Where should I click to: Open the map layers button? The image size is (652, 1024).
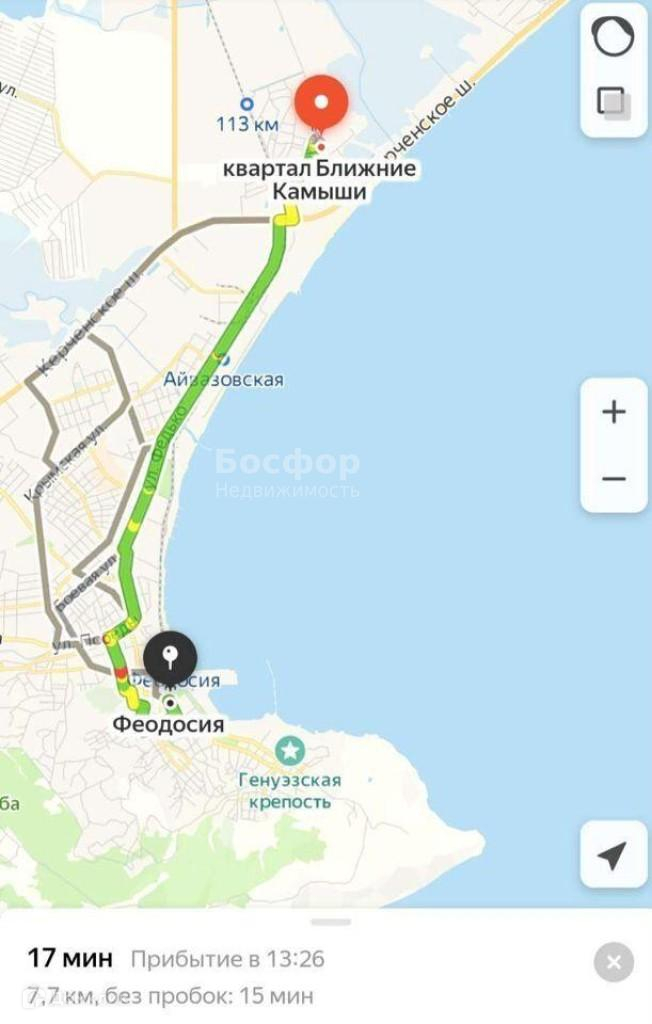(613, 103)
